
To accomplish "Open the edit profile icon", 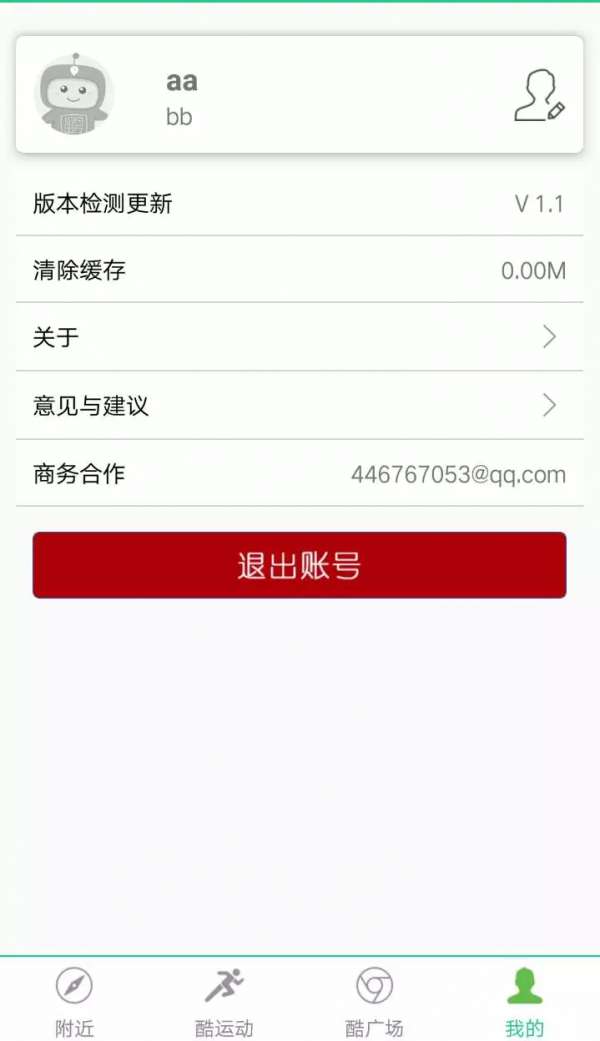I will 539,97.
